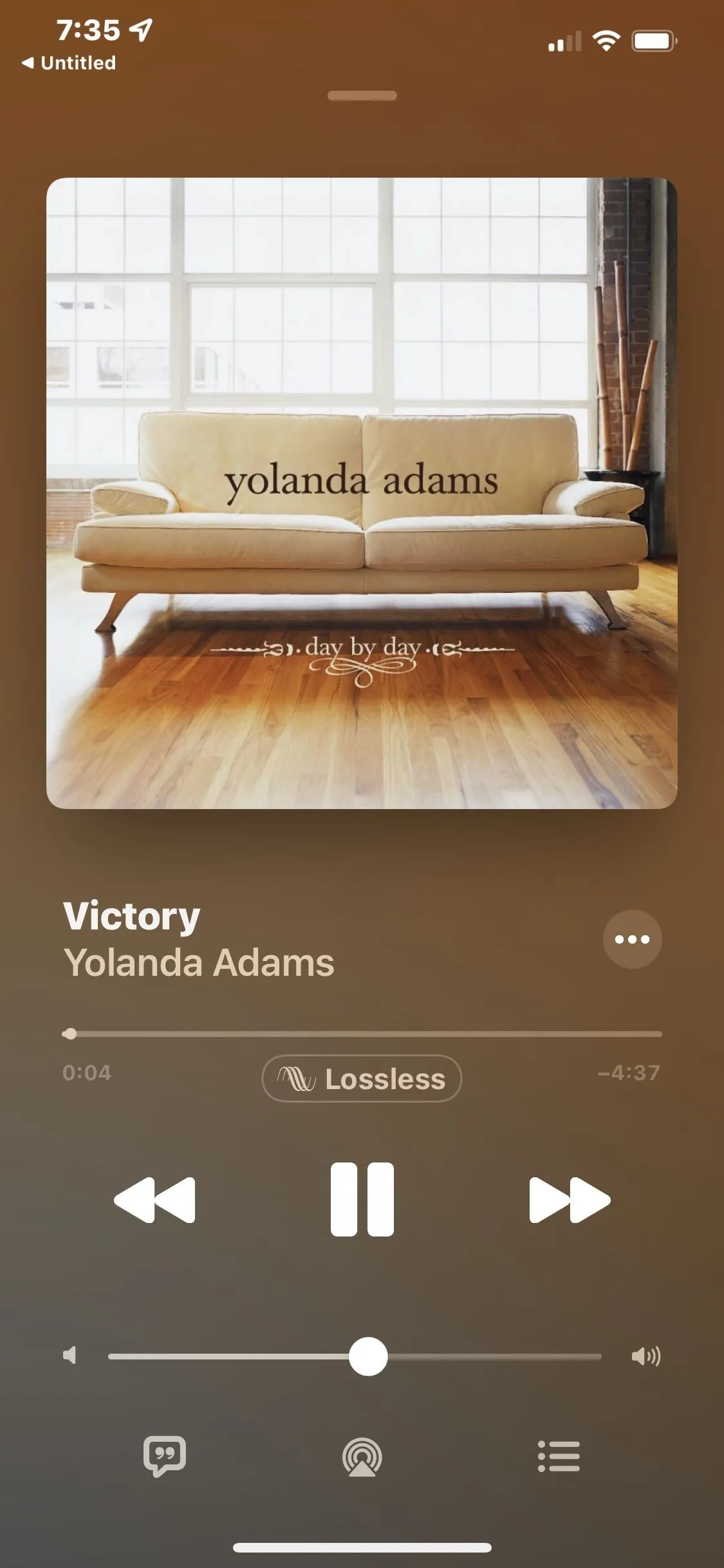Tap the grabber handle to minimize player
This screenshot has width=724, height=1568.
click(x=362, y=96)
